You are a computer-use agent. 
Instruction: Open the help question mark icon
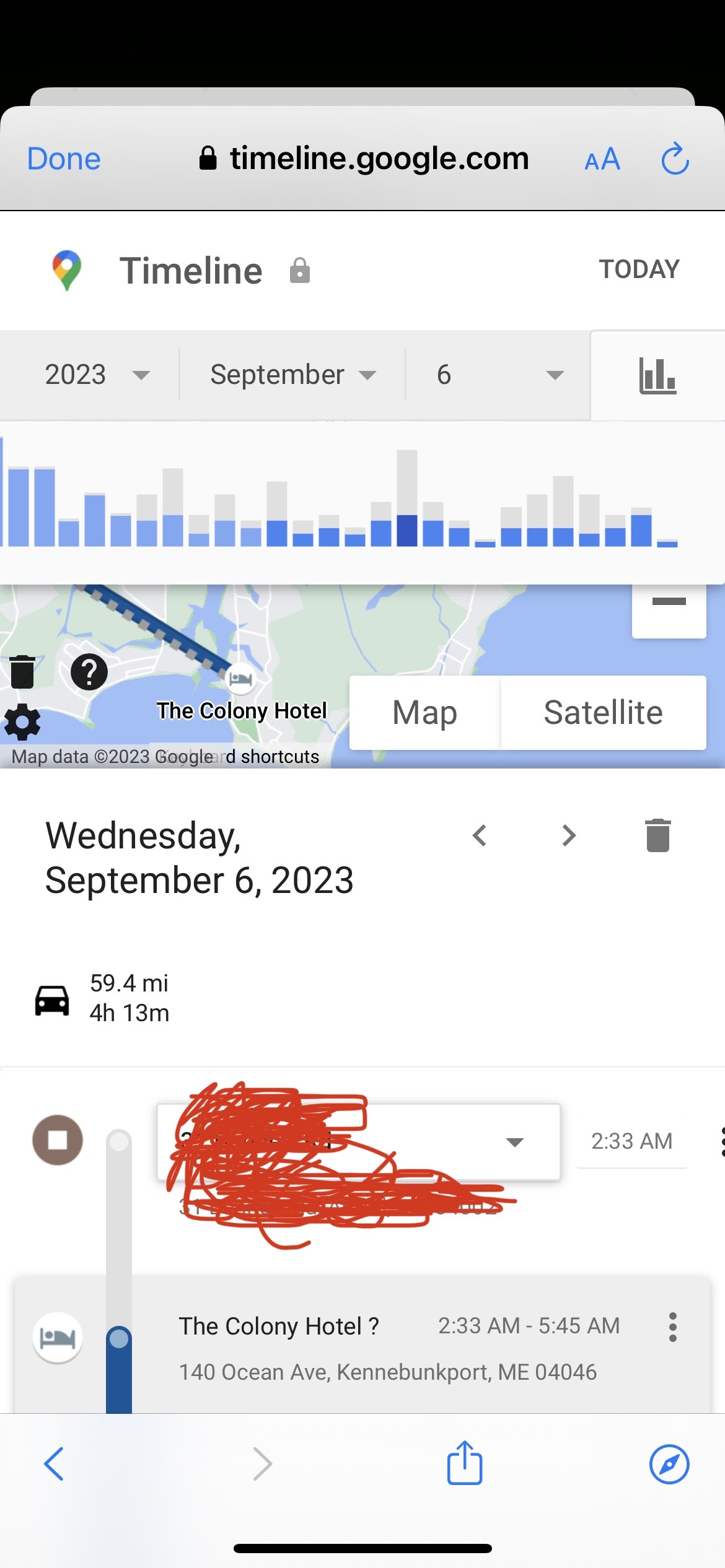(89, 672)
